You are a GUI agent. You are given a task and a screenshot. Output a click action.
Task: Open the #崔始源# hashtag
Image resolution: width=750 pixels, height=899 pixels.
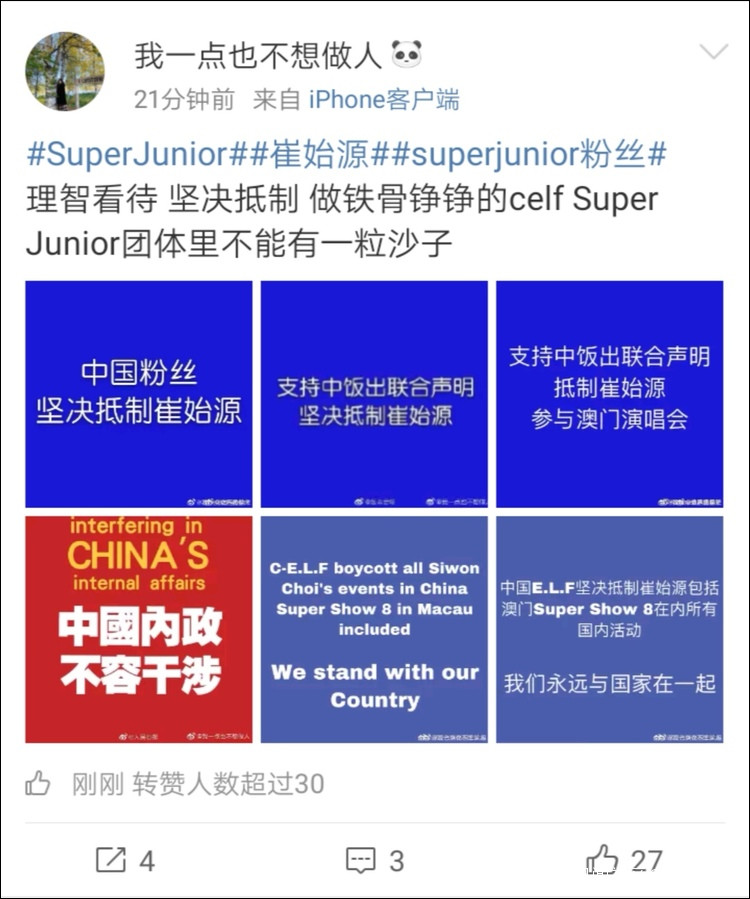click(300, 155)
